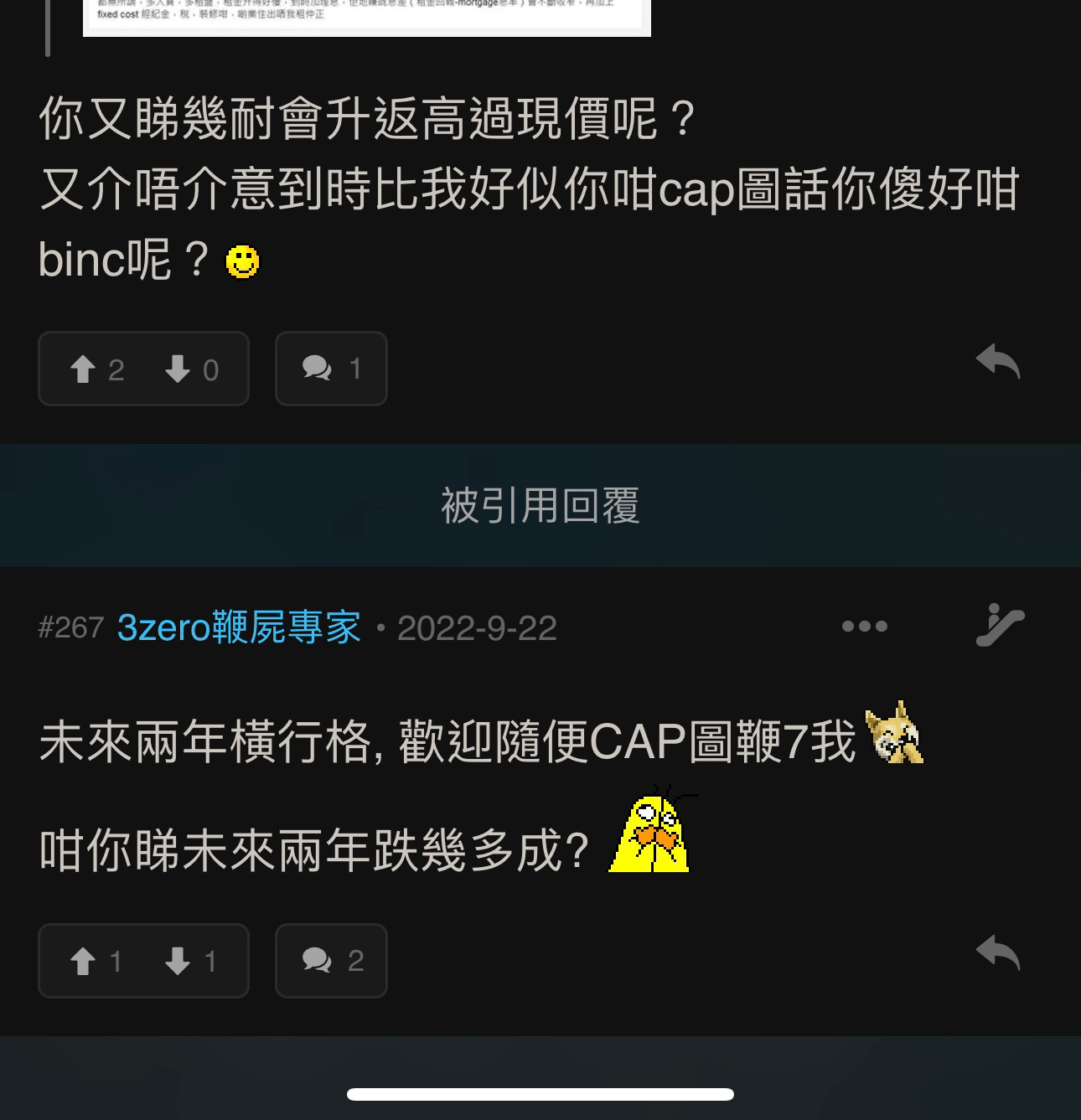Toggle downvote on the first post
The image size is (1081, 1120).
pyautogui.click(x=178, y=369)
